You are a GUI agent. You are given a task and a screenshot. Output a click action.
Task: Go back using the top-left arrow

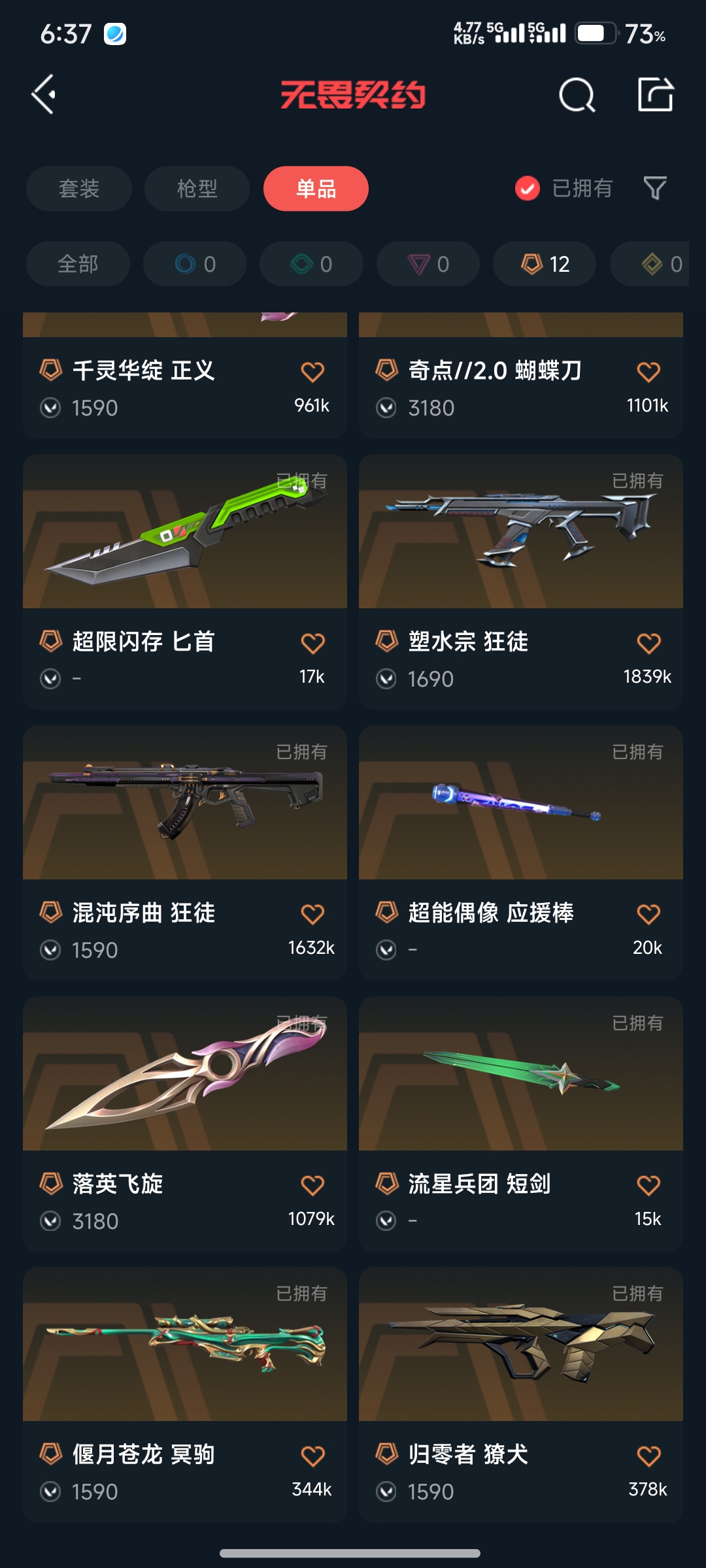click(x=44, y=95)
